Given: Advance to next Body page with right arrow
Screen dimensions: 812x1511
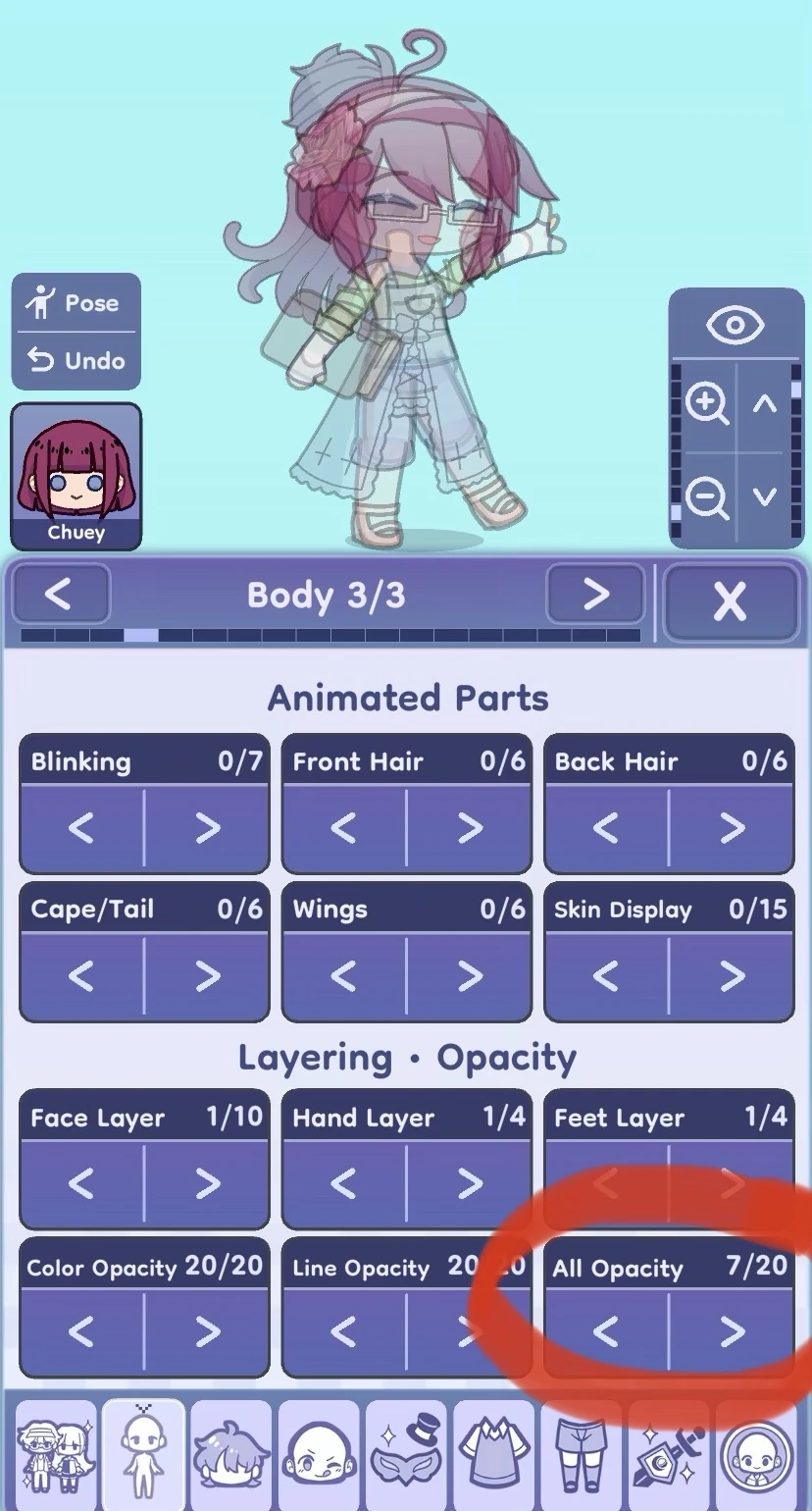Looking at the screenshot, I should pyautogui.click(x=594, y=595).
